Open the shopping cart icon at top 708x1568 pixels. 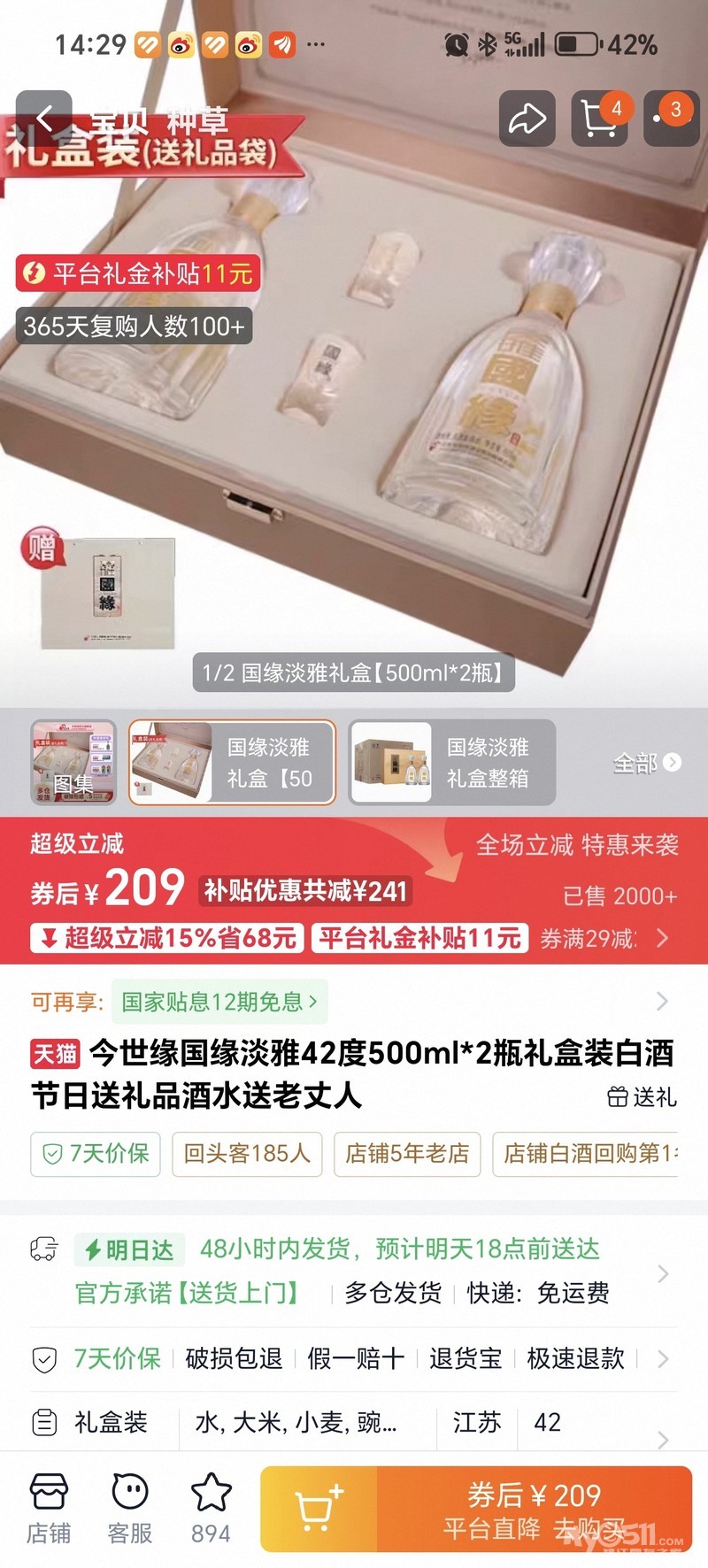tap(600, 118)
